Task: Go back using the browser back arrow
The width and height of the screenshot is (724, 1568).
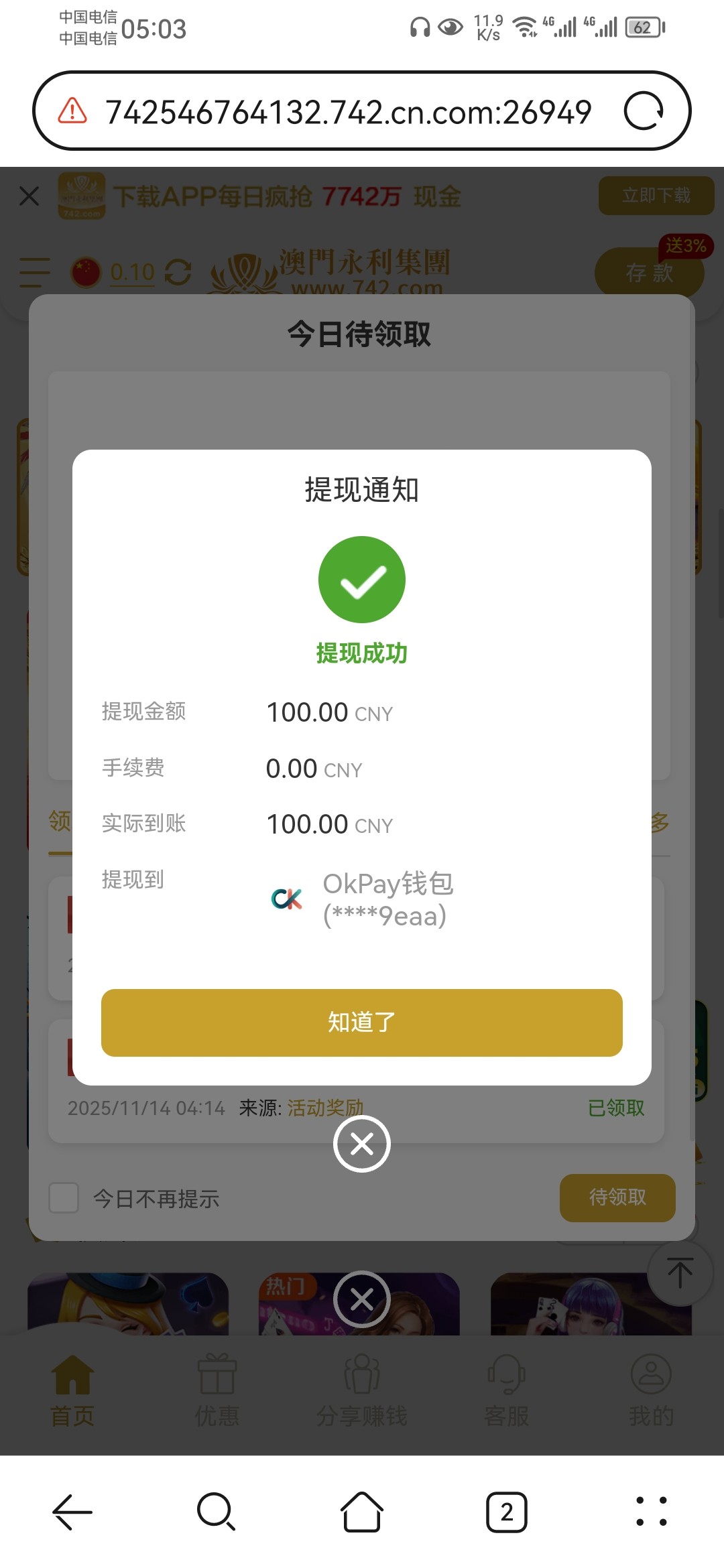Action: point(72,1512)
